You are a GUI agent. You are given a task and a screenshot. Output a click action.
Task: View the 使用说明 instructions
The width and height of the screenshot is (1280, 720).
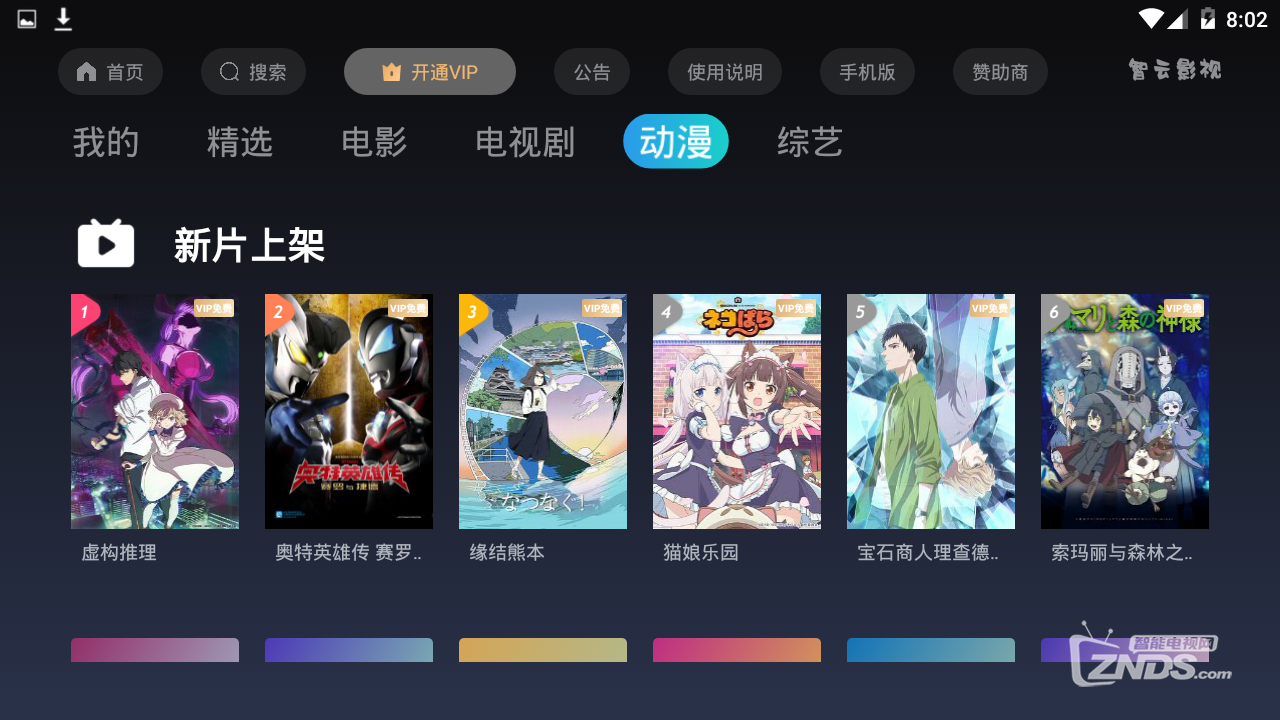tap(725, 72)
